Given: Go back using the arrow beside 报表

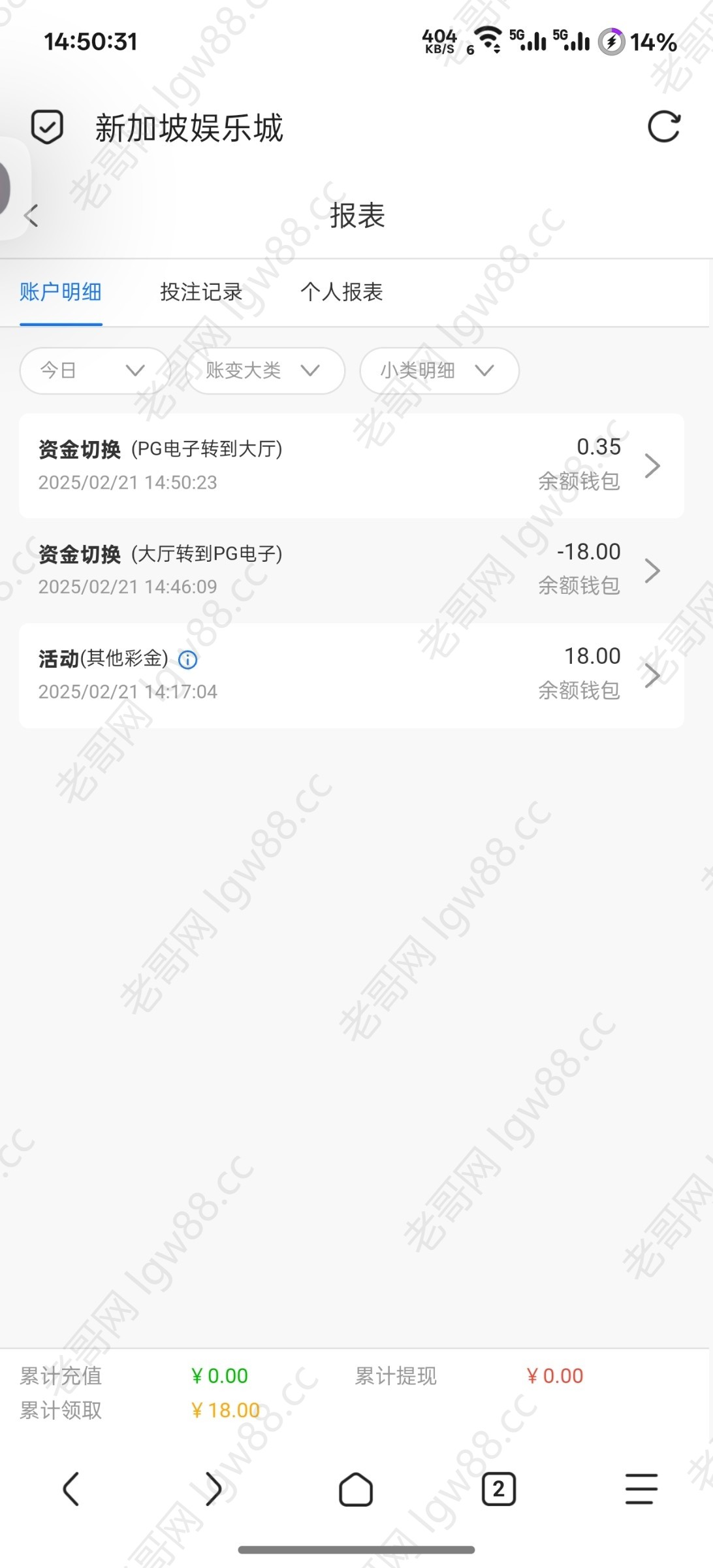Looking at the screenshot, I should tap(31, 215).
